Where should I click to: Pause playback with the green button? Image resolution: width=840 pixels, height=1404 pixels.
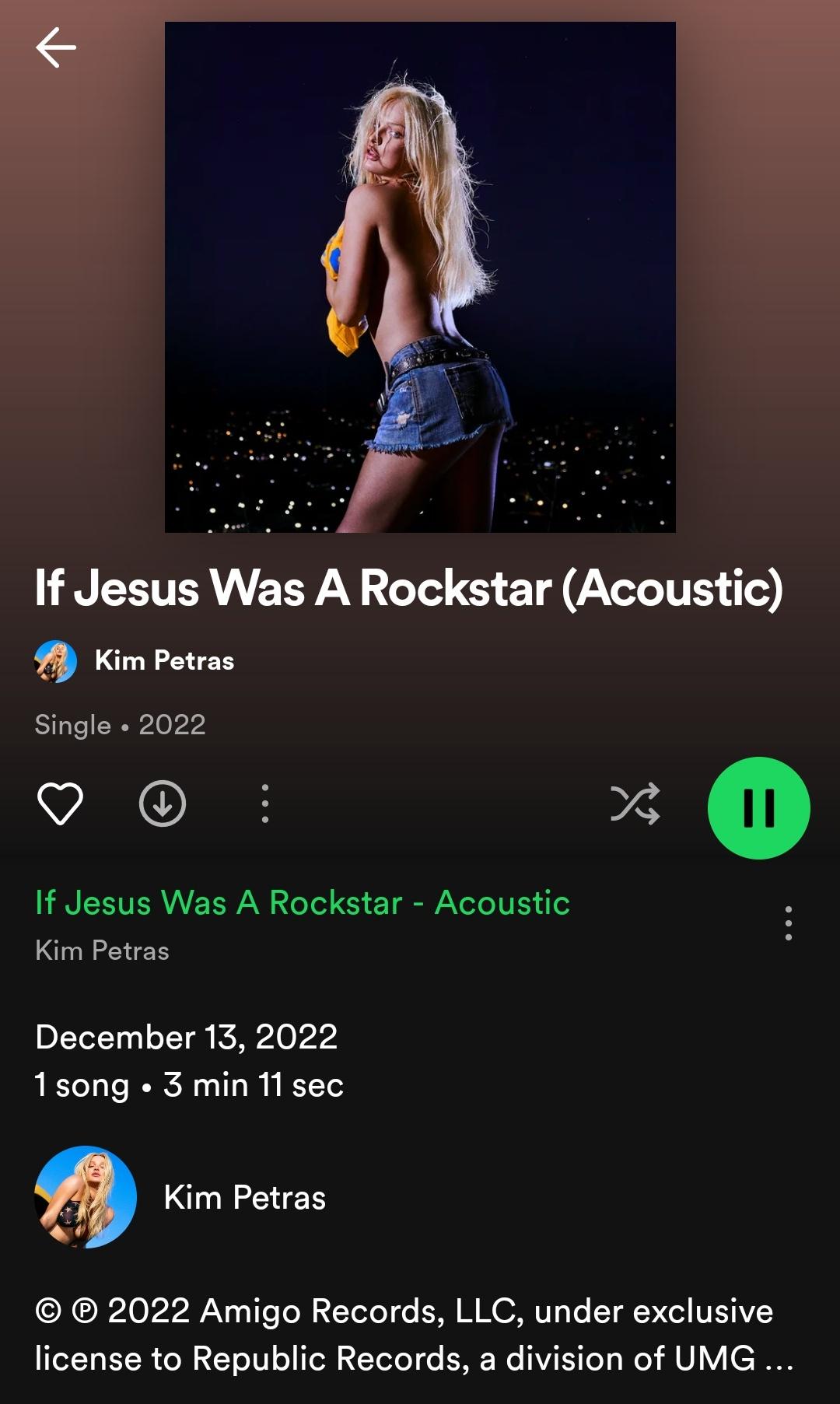coord(759,808)
